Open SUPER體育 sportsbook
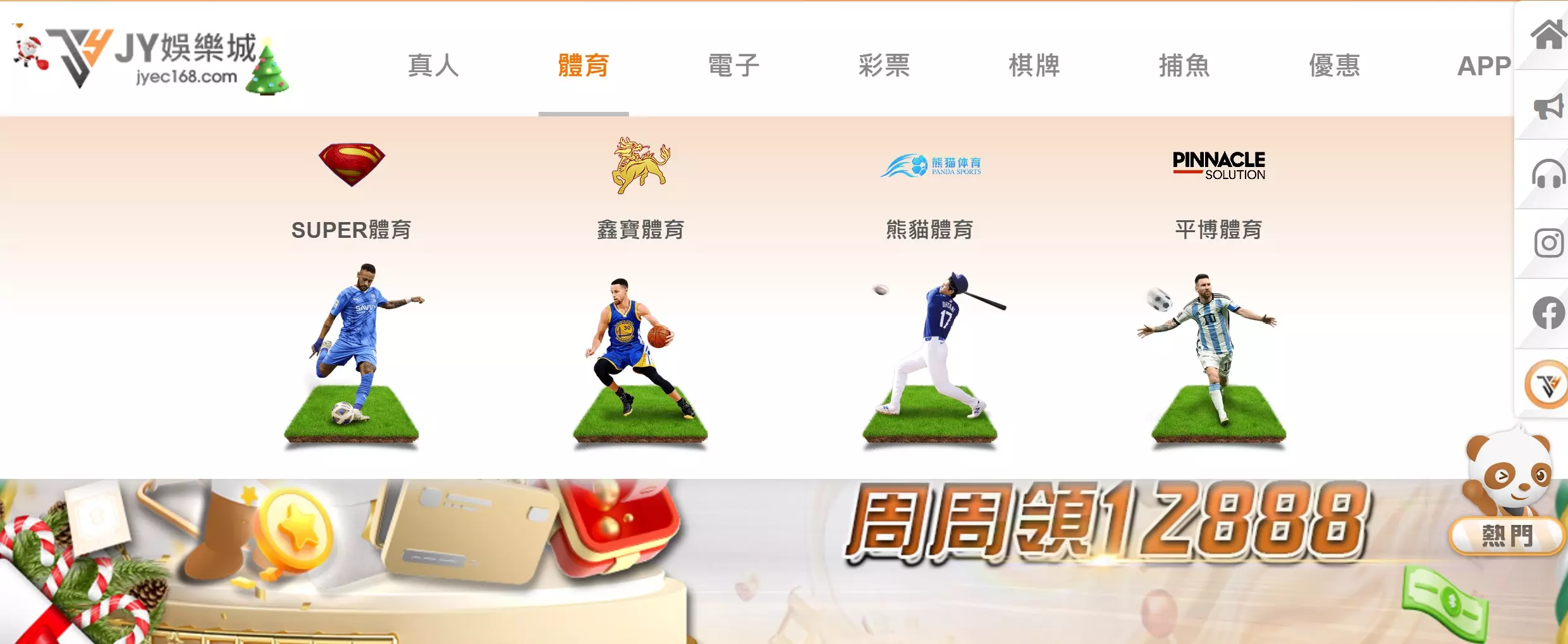Viewport: 1568px width, 644px height. (x=352, y=291)
